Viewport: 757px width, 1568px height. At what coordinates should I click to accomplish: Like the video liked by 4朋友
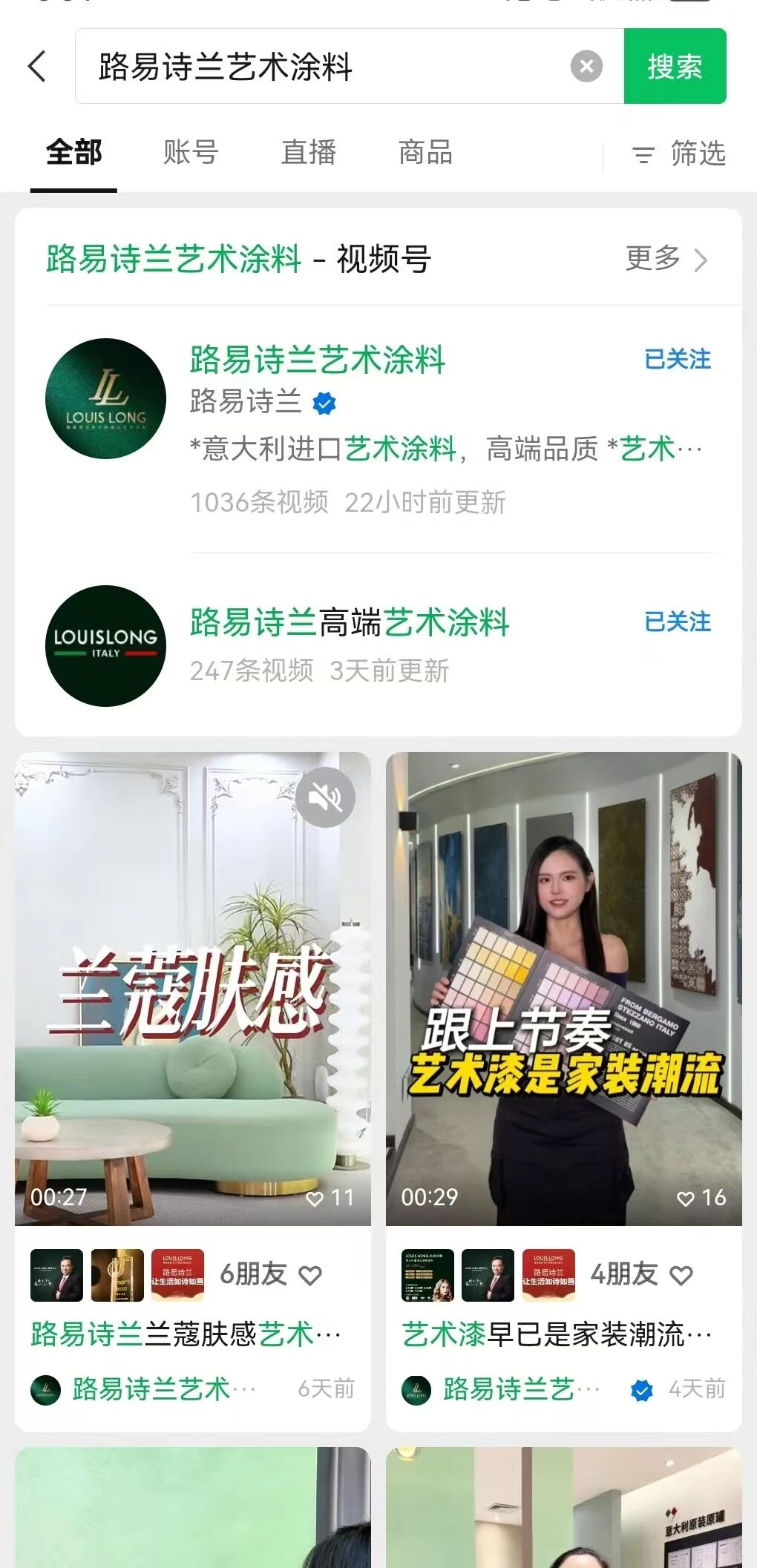[681, 1275]
